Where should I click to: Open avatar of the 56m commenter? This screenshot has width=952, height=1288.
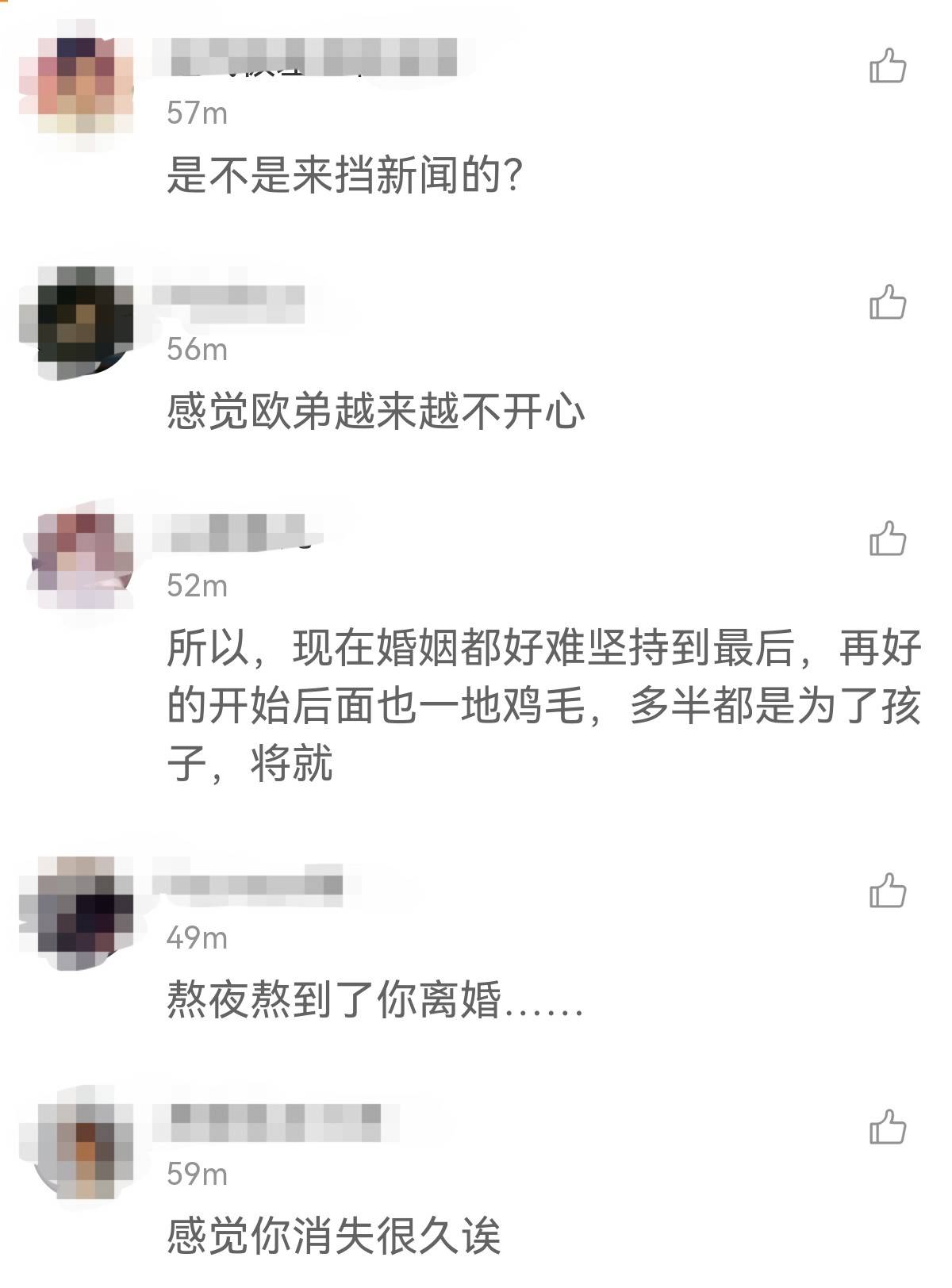pos(76,323)
